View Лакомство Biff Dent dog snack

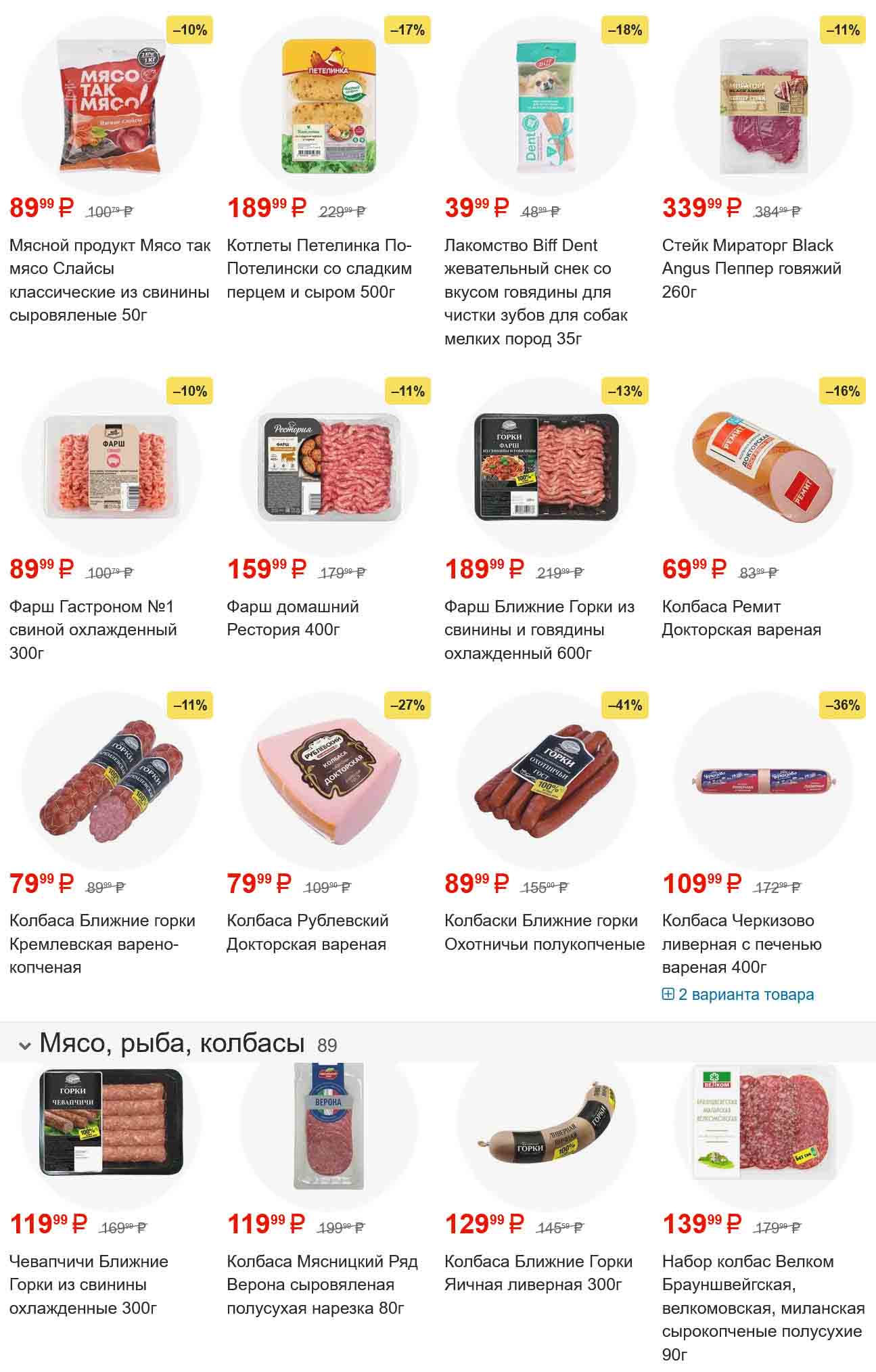[536, 291]
